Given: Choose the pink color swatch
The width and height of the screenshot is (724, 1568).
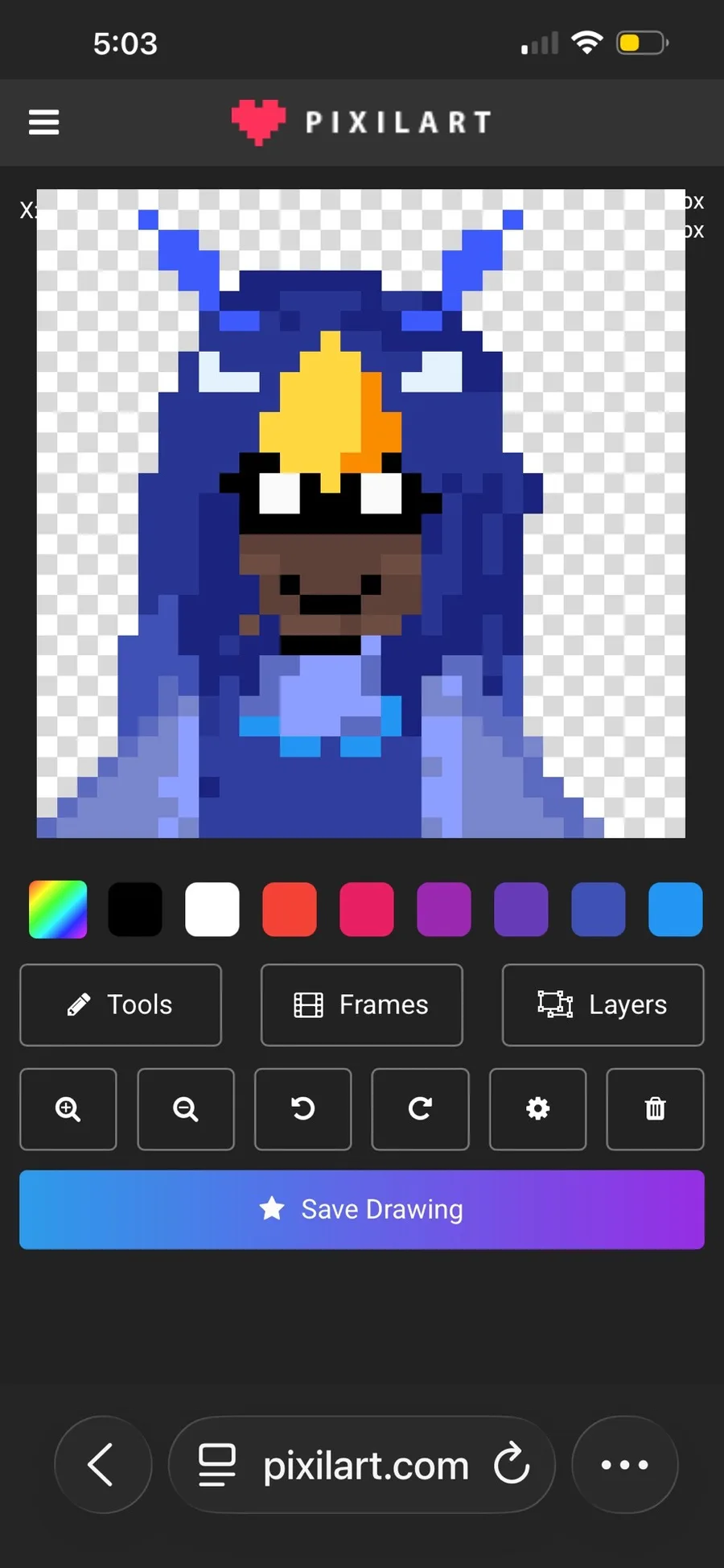Looking at the screenshot, I should [367, 910].
